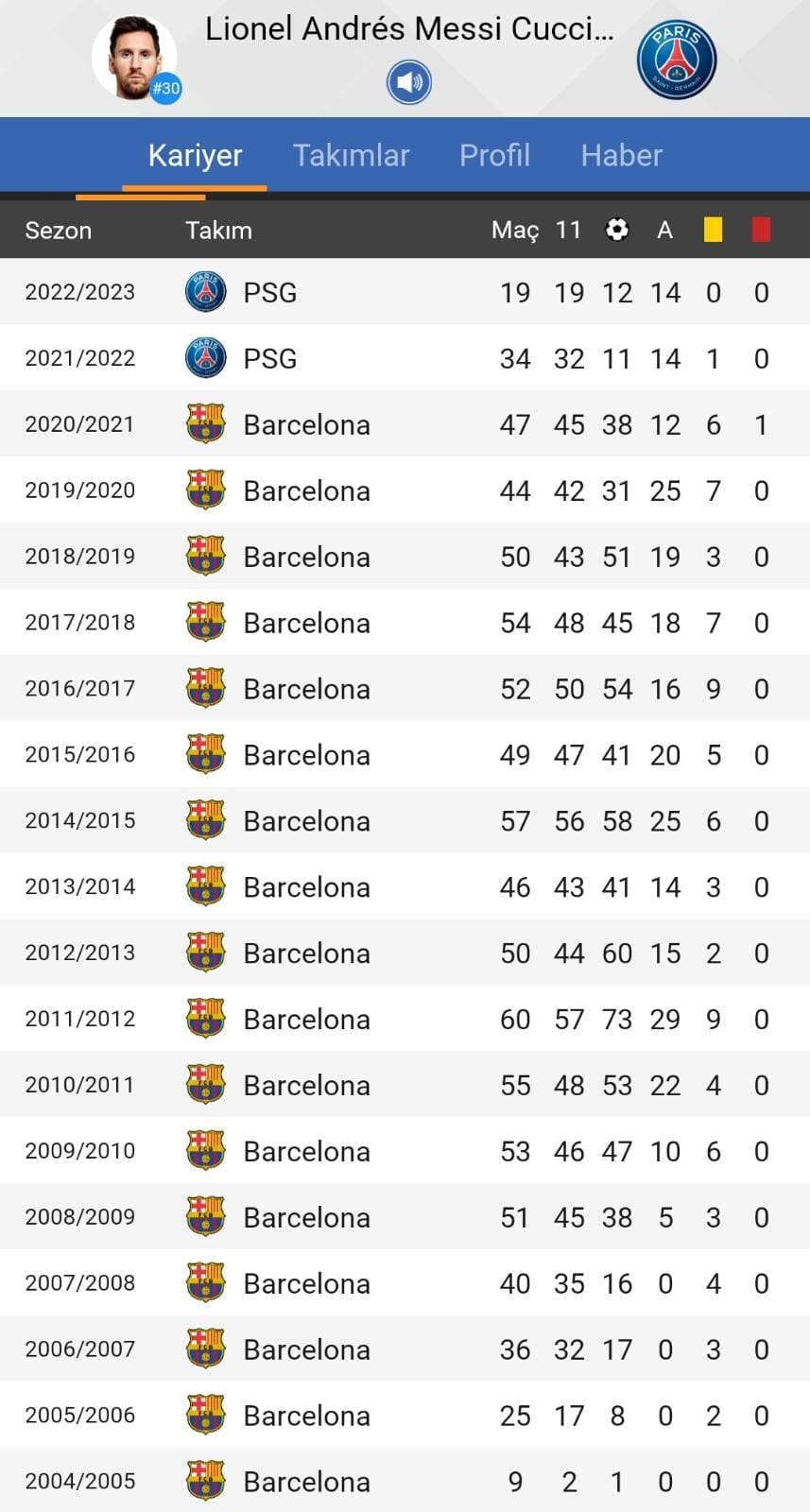Image resolution: width=810 pixels, height=1512 pixels.
Task: Open the Profil tab
Action: 494,155
